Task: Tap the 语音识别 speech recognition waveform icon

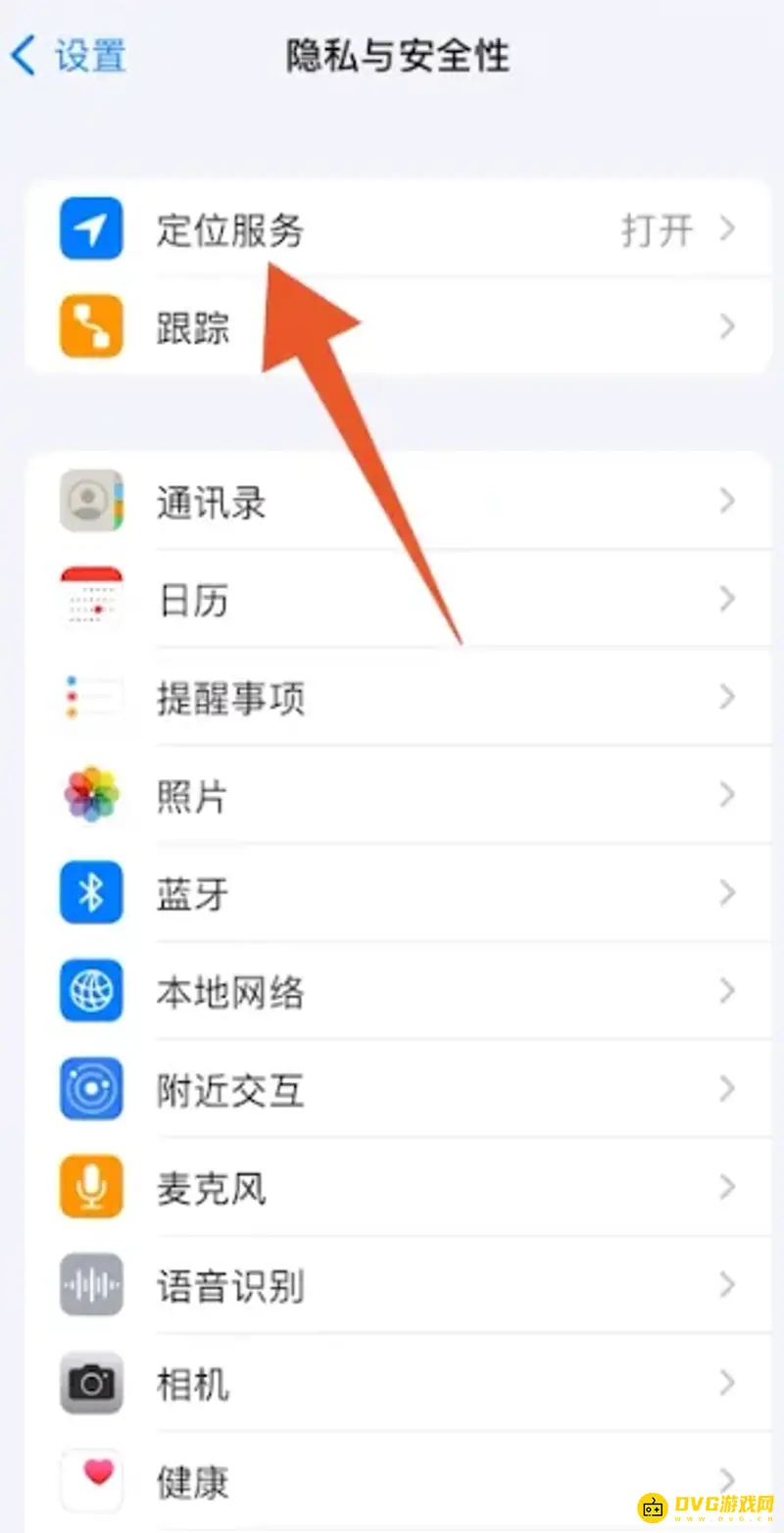Action: (90, 1285)
